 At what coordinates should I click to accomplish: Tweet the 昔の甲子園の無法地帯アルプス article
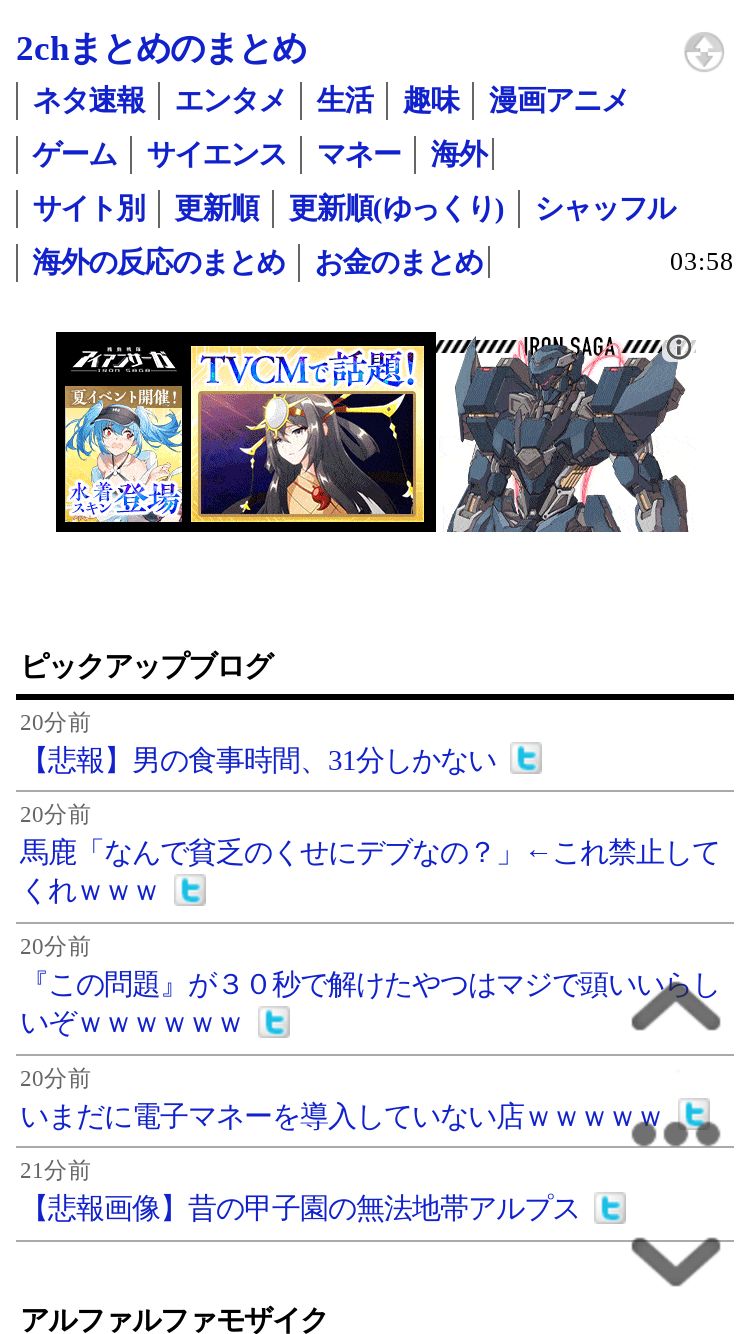(610, 1208)
